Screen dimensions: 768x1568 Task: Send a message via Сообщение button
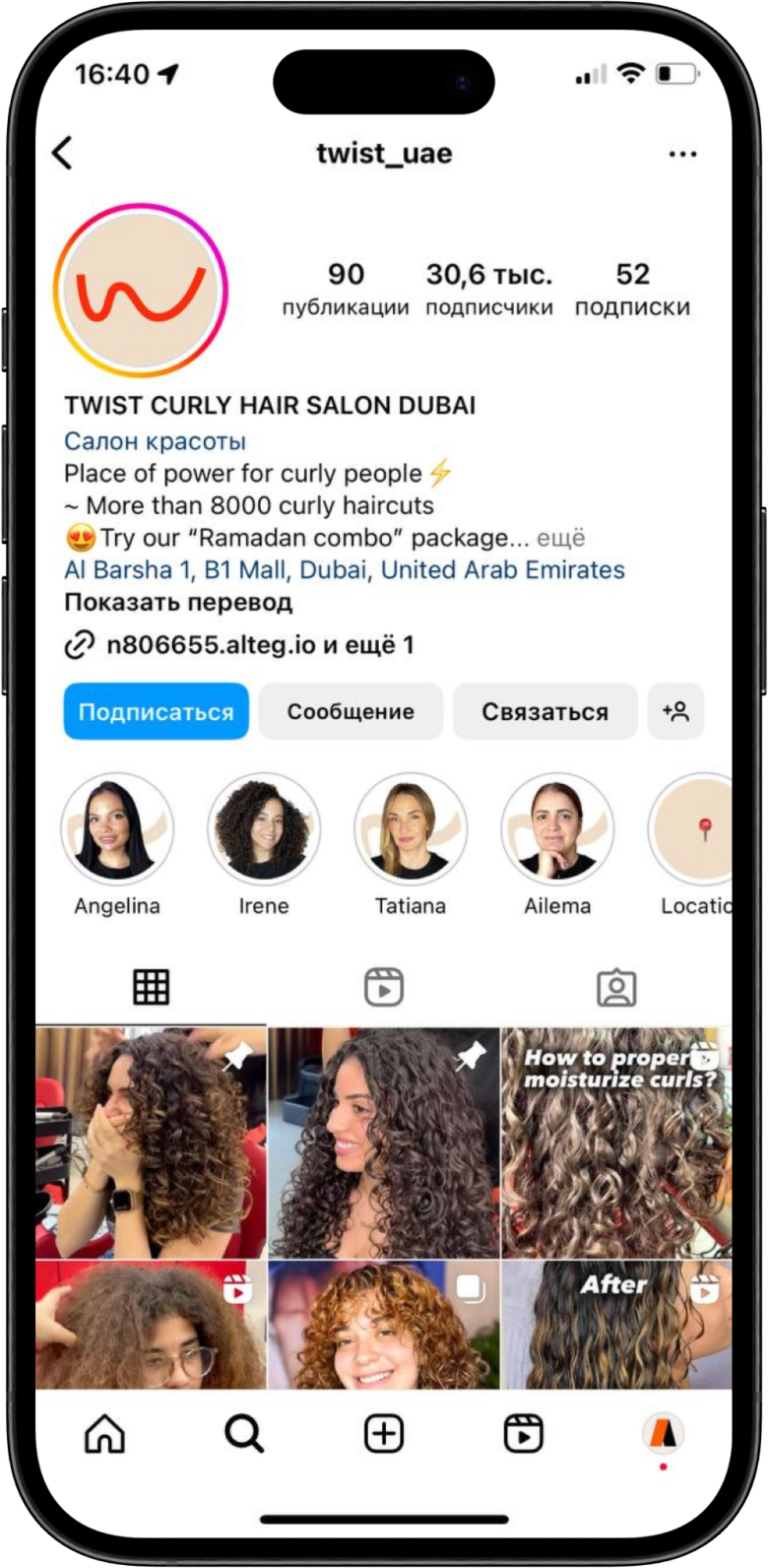351,711
